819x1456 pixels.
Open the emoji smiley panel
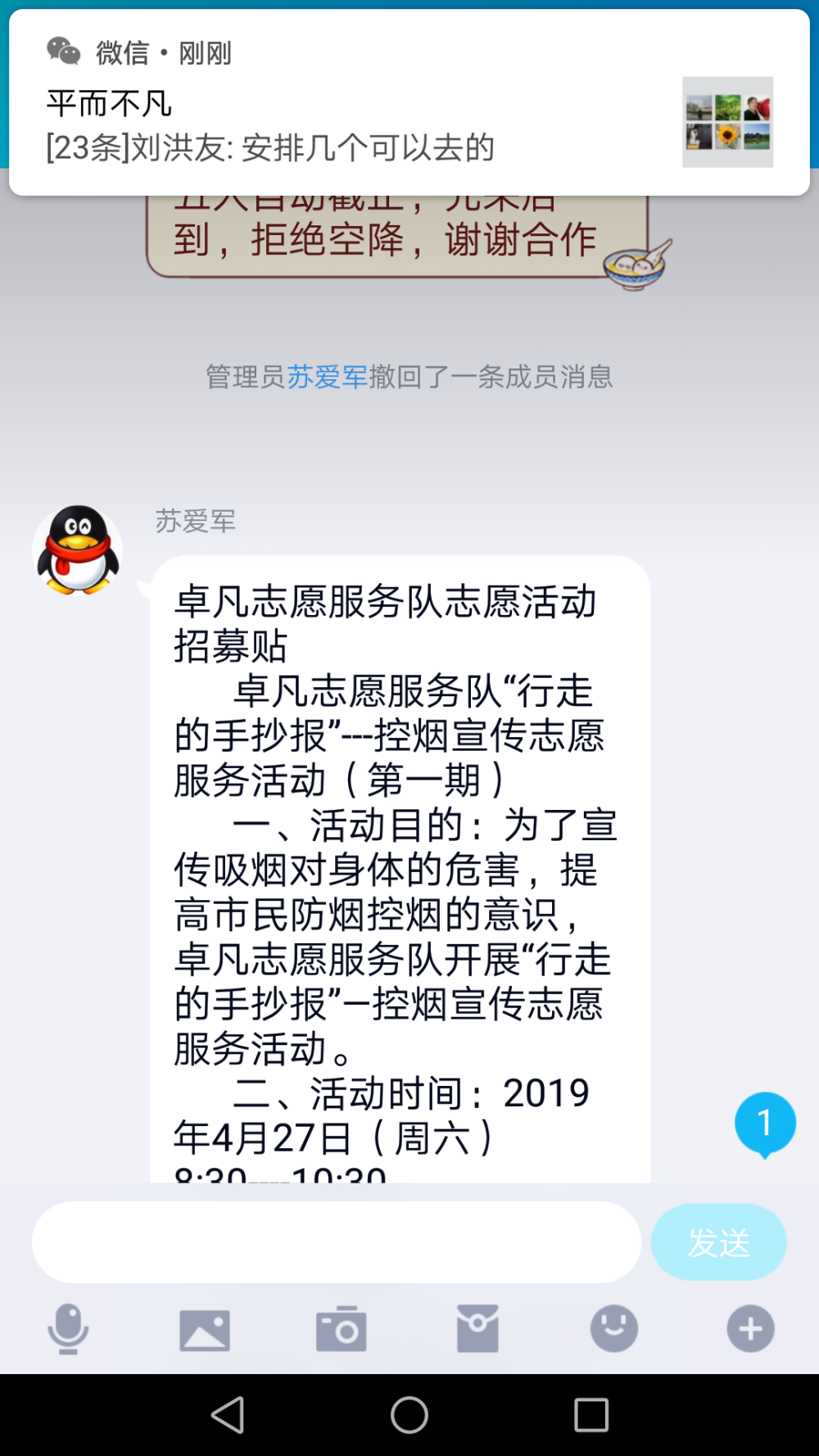pos(614,1328)
